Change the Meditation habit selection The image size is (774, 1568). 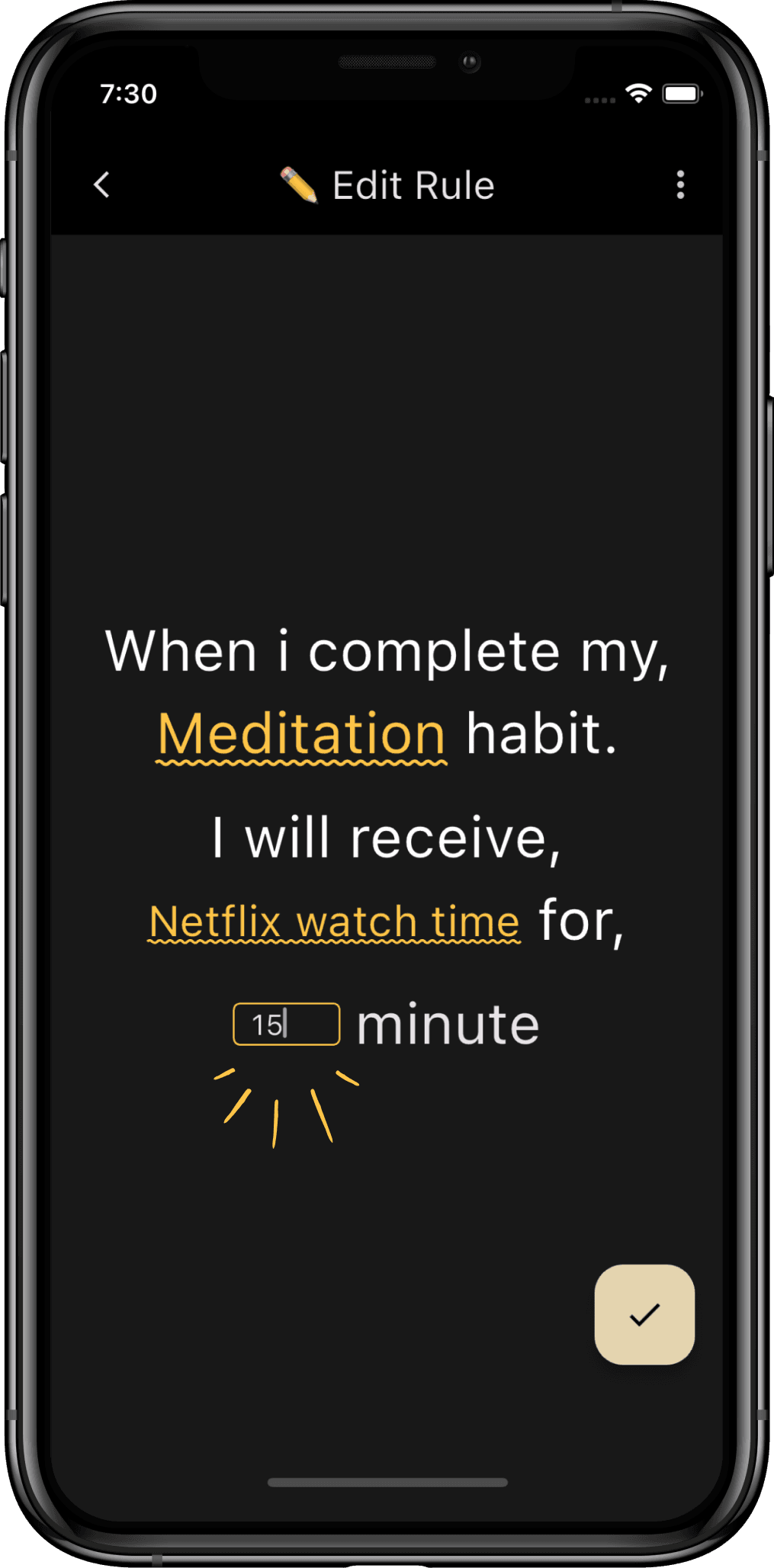tap(302, 734)
